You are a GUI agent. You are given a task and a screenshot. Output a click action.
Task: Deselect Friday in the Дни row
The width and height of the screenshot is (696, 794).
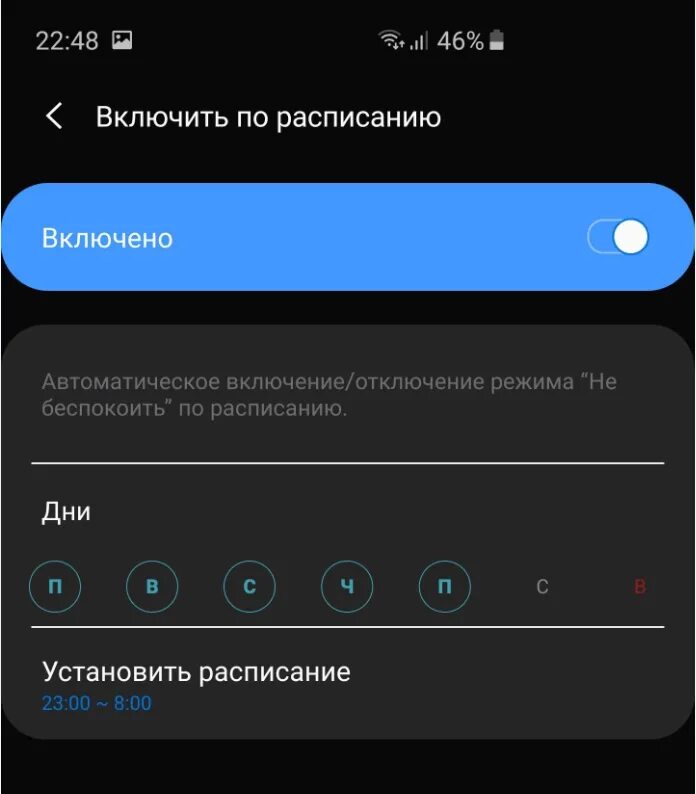point(444,587)
